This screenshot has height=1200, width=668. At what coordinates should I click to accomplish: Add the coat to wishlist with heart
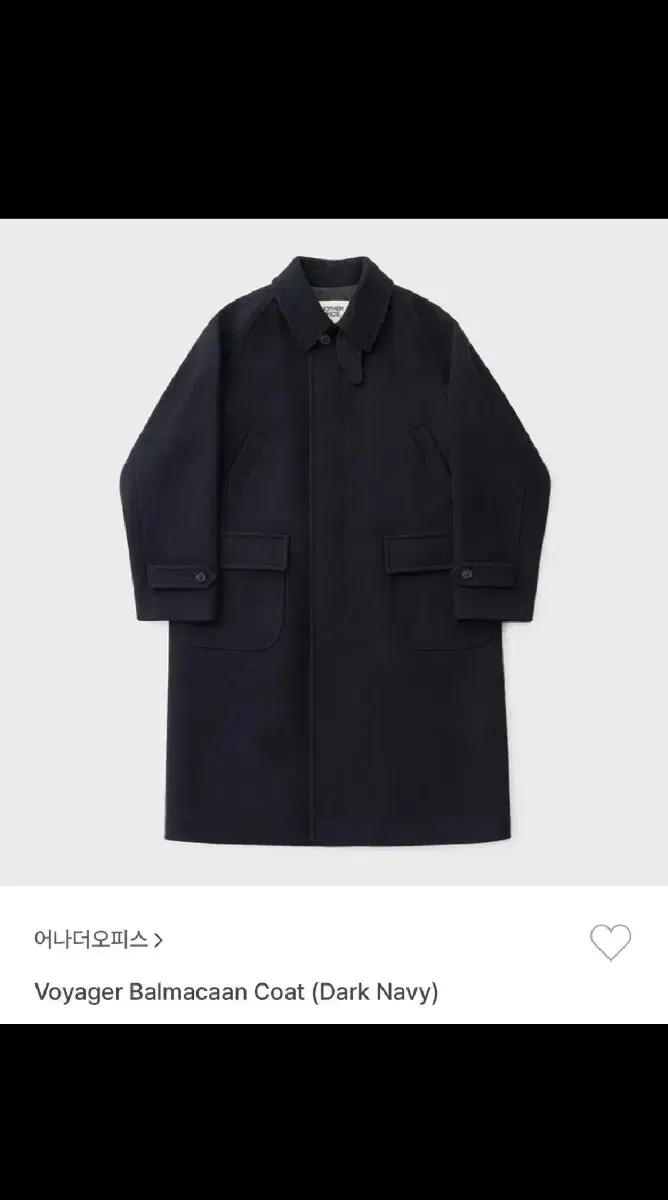point(610,943)
